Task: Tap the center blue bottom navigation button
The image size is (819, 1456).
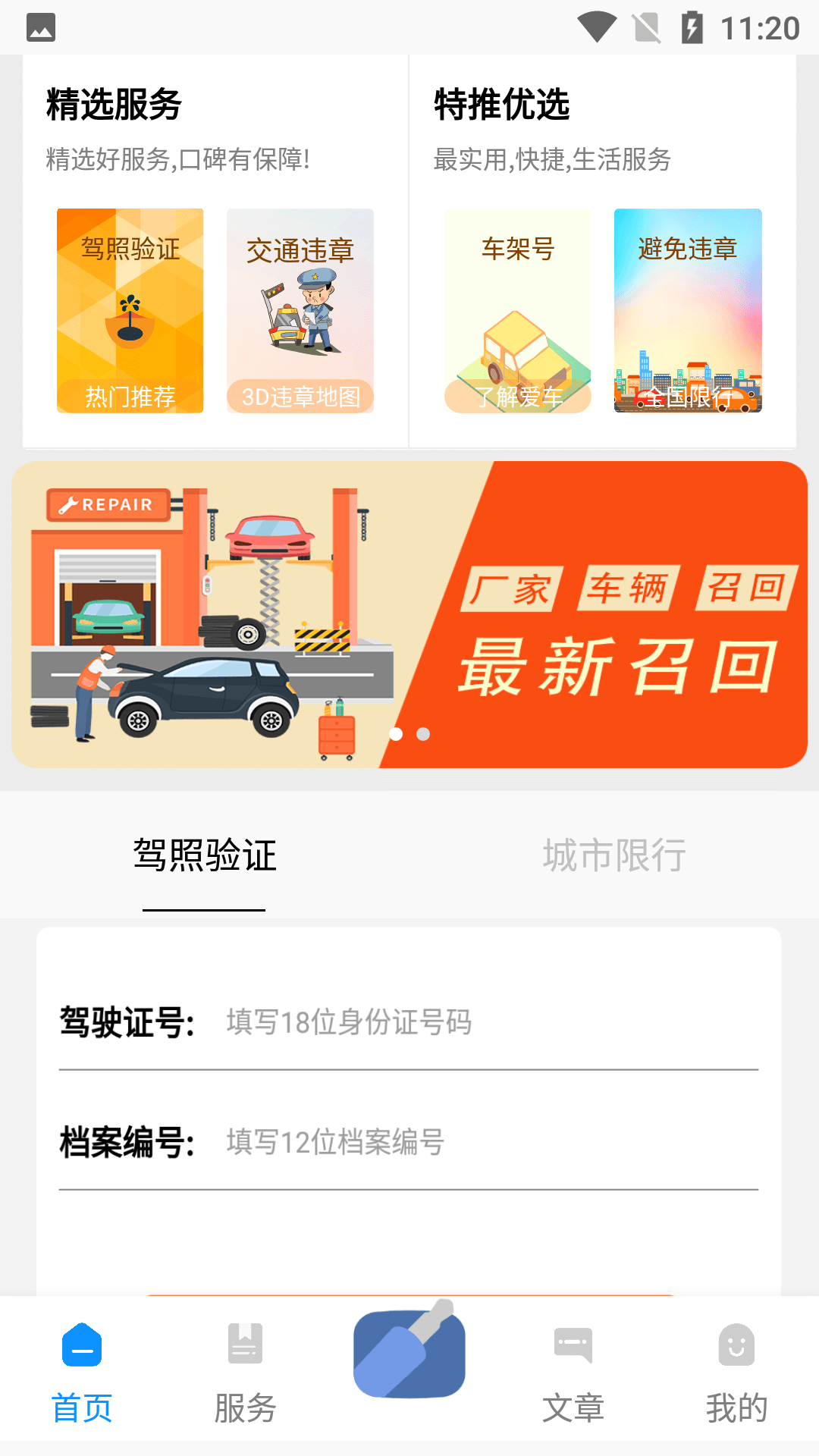Action: 409,1351
